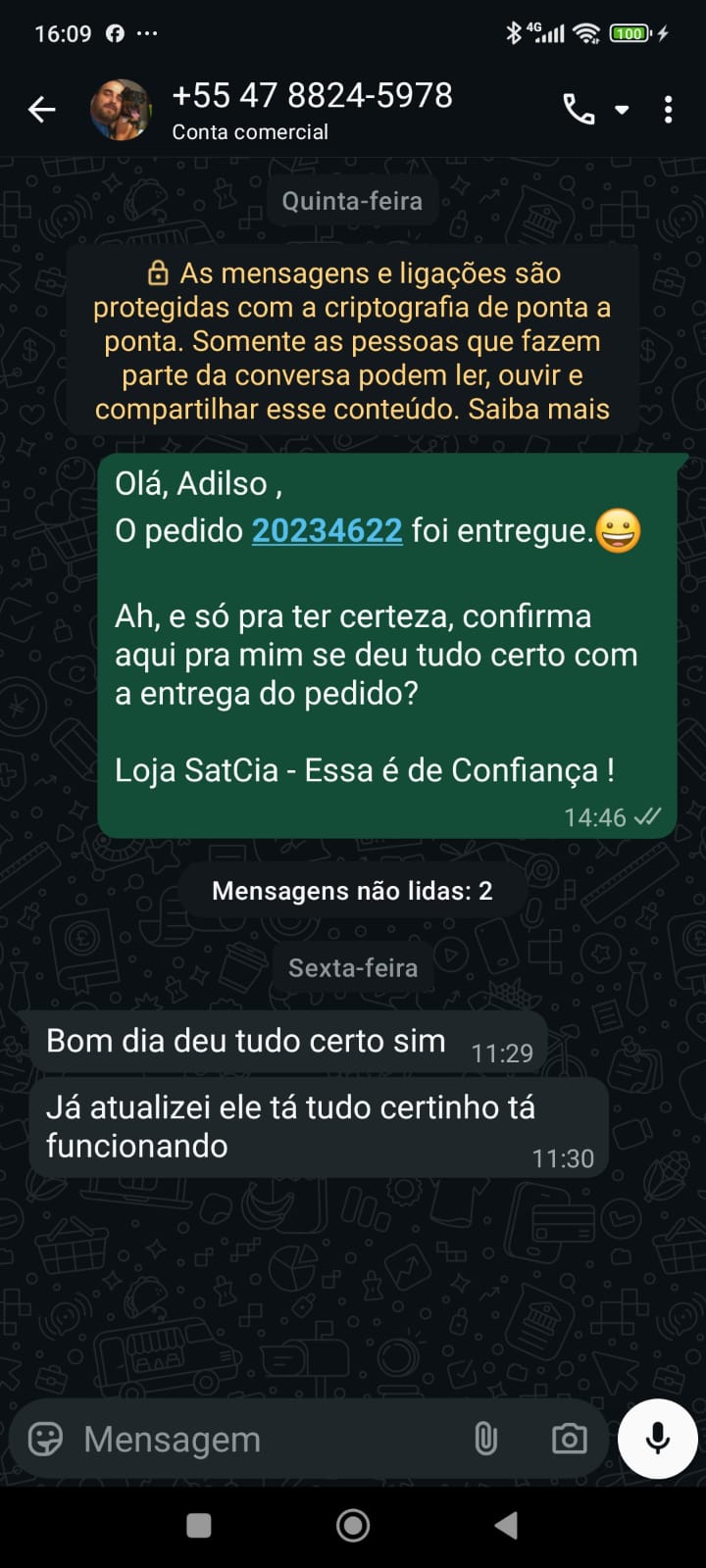The width and height of the screenshot is (706, 1568).
Task: Start a voice call with this contact
Action: coord(579,110)
